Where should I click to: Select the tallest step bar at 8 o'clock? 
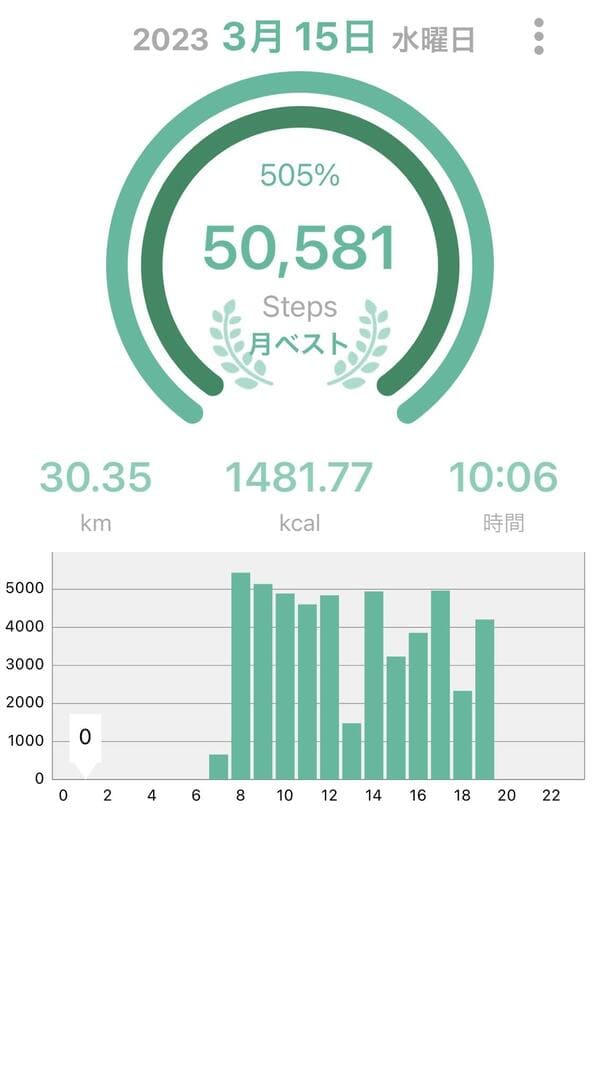point(241,675)
